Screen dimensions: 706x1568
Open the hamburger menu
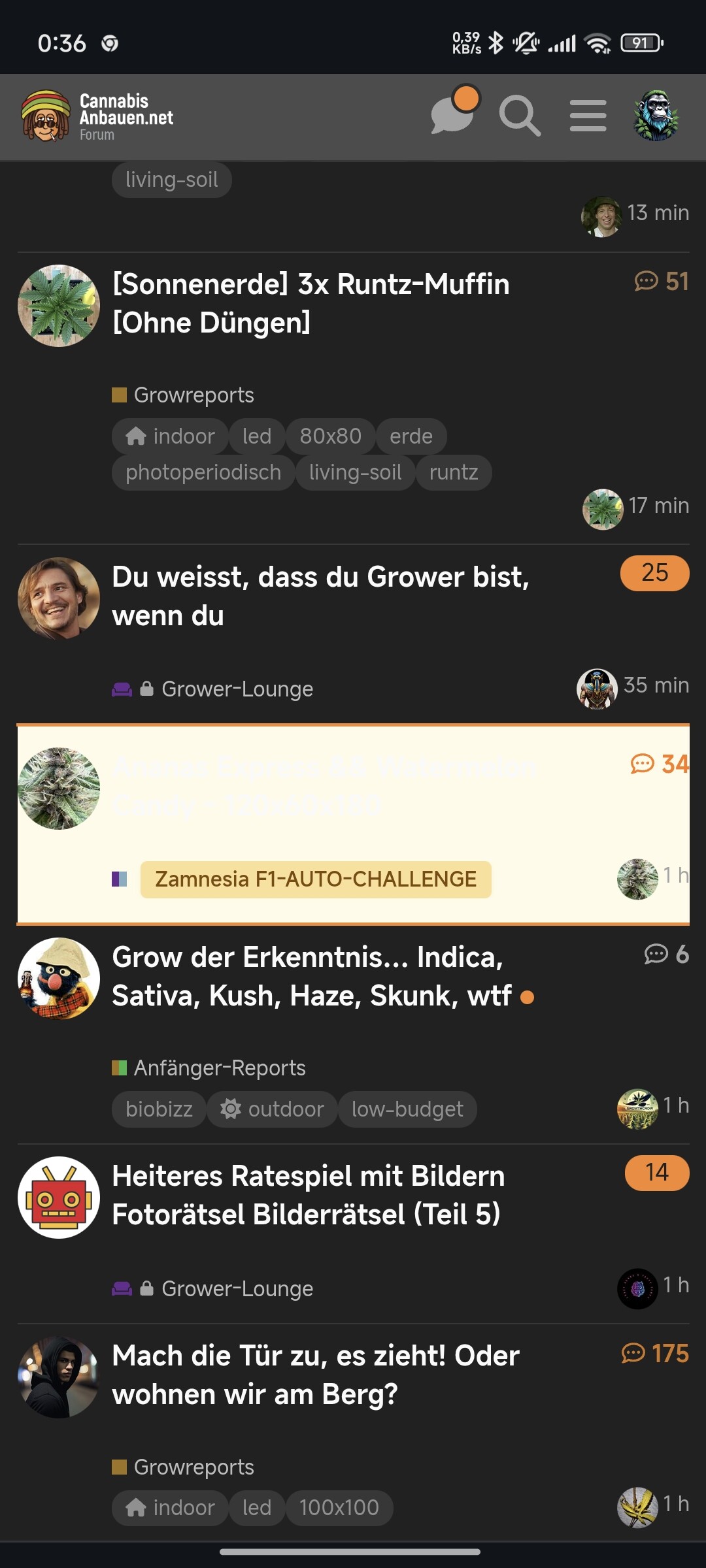click(x=588, y=116)
